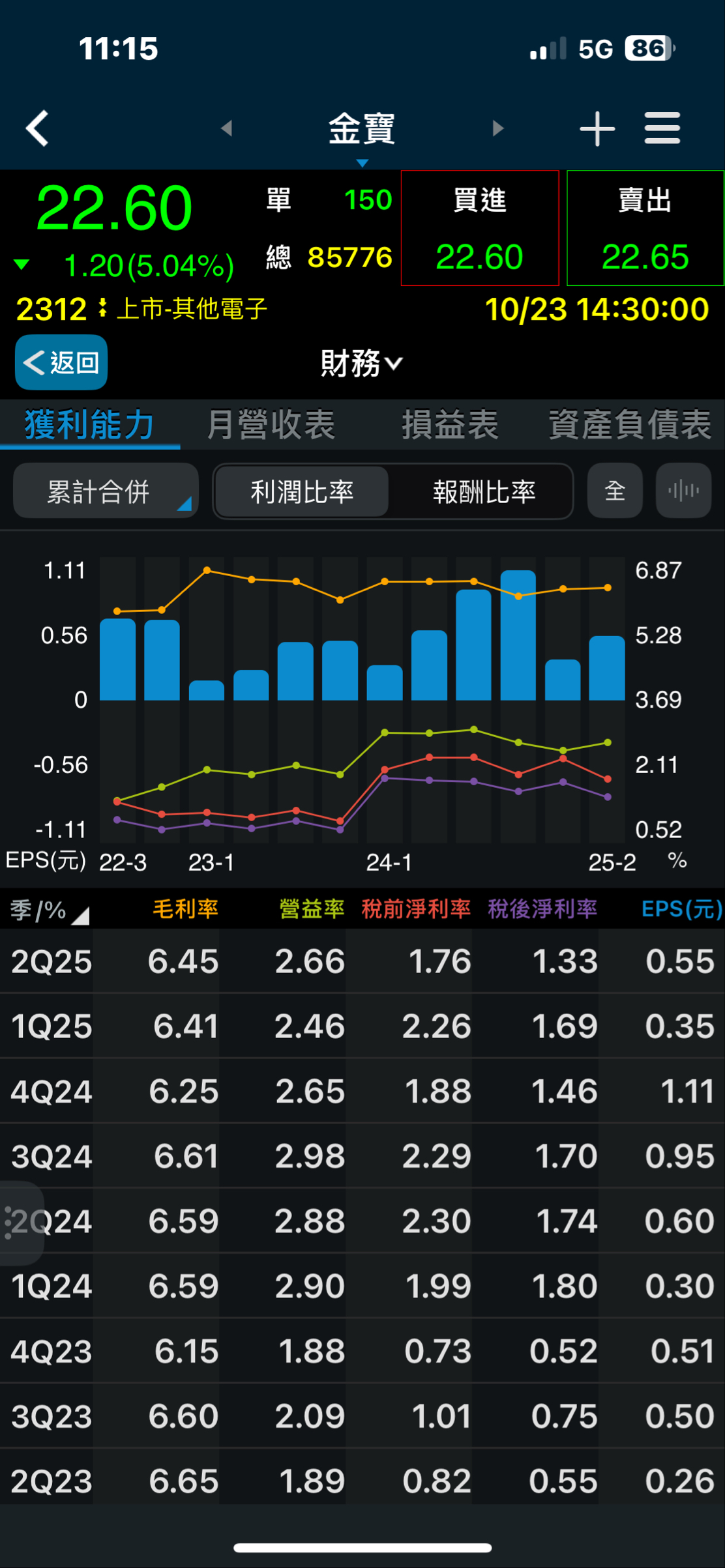The height and width of the screenshot is (1568, 725).
Task: Tap the 買進 buy box
Action: [x=480, y=228]
